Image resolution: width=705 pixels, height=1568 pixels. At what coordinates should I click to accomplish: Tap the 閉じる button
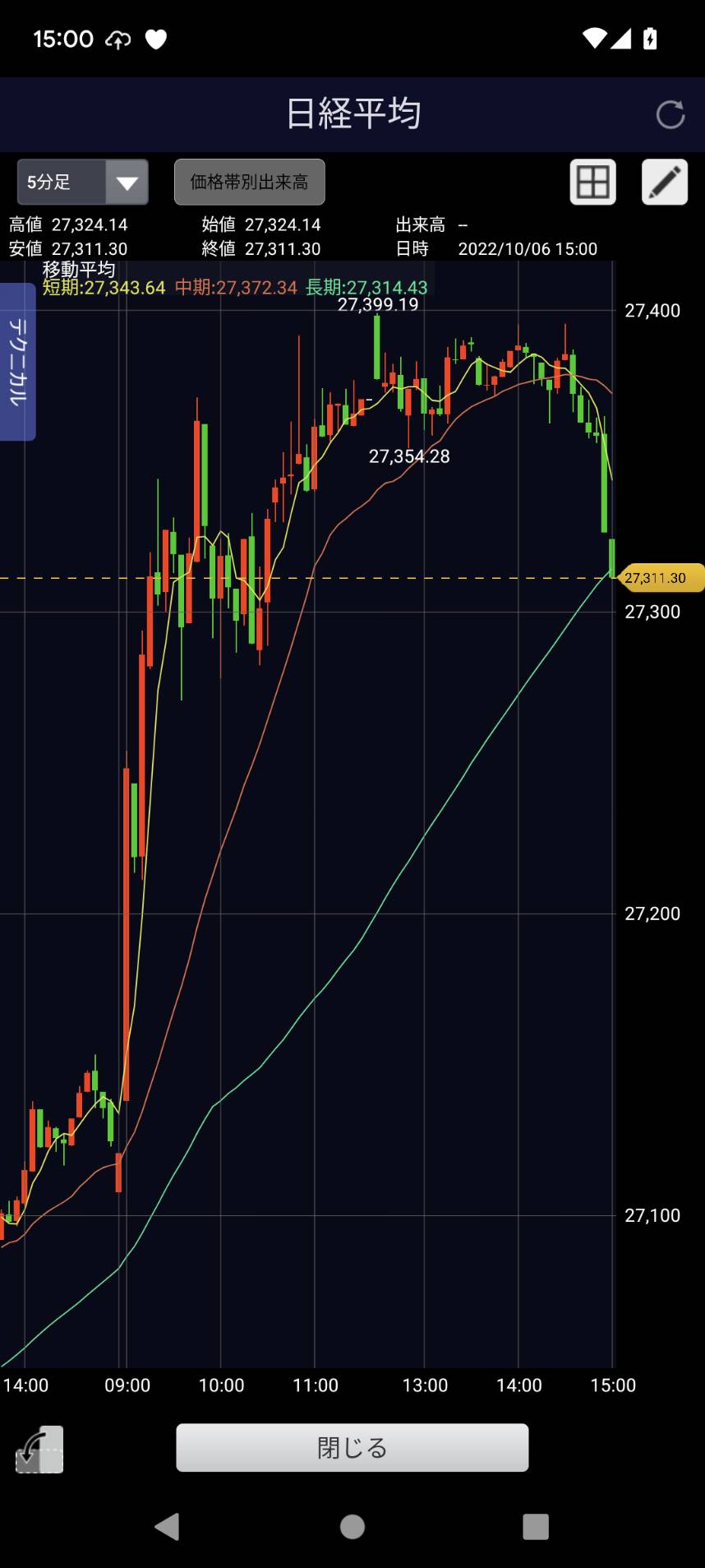352,1447
